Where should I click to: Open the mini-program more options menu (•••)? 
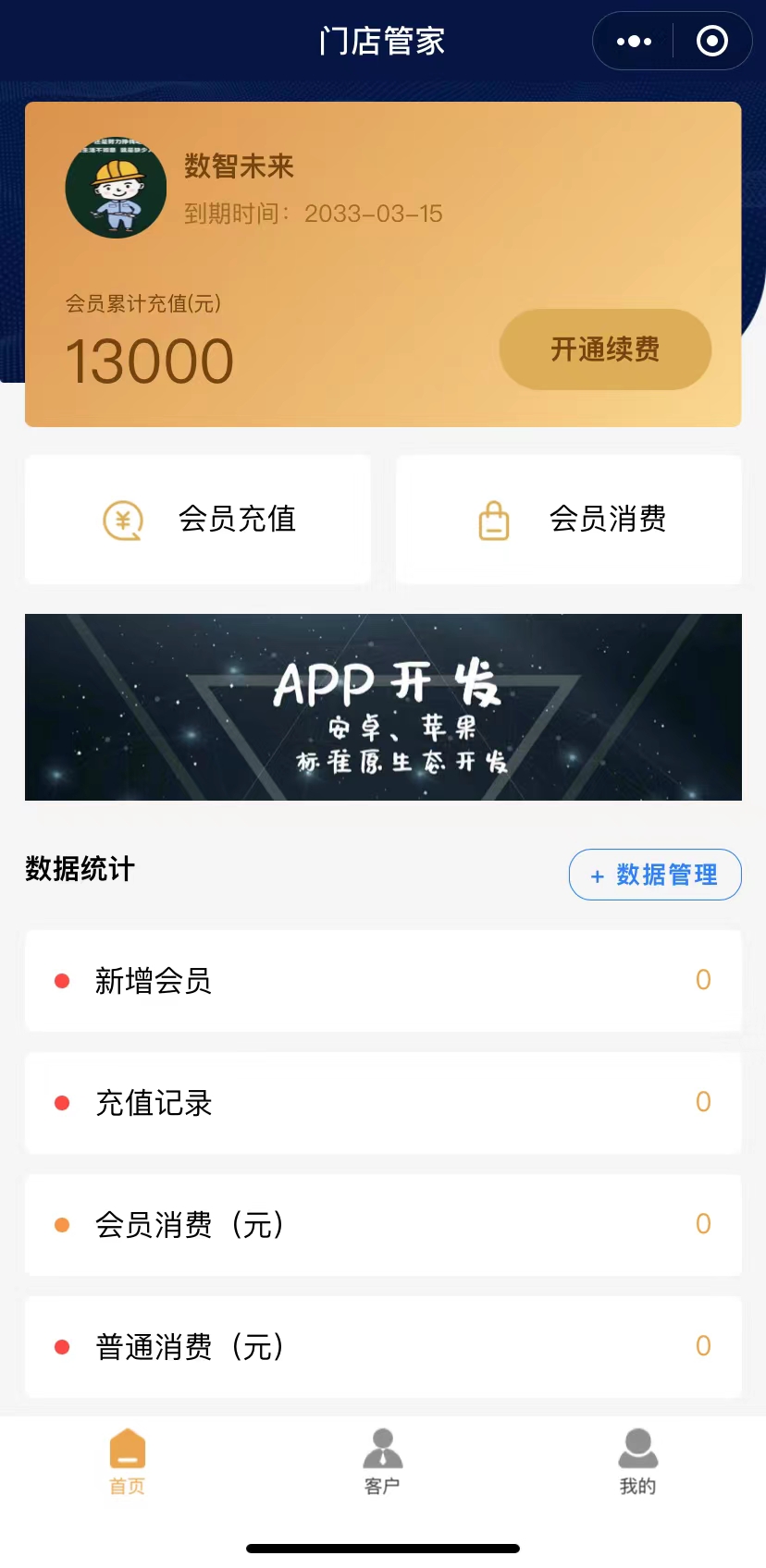click(x=632, y=41)
